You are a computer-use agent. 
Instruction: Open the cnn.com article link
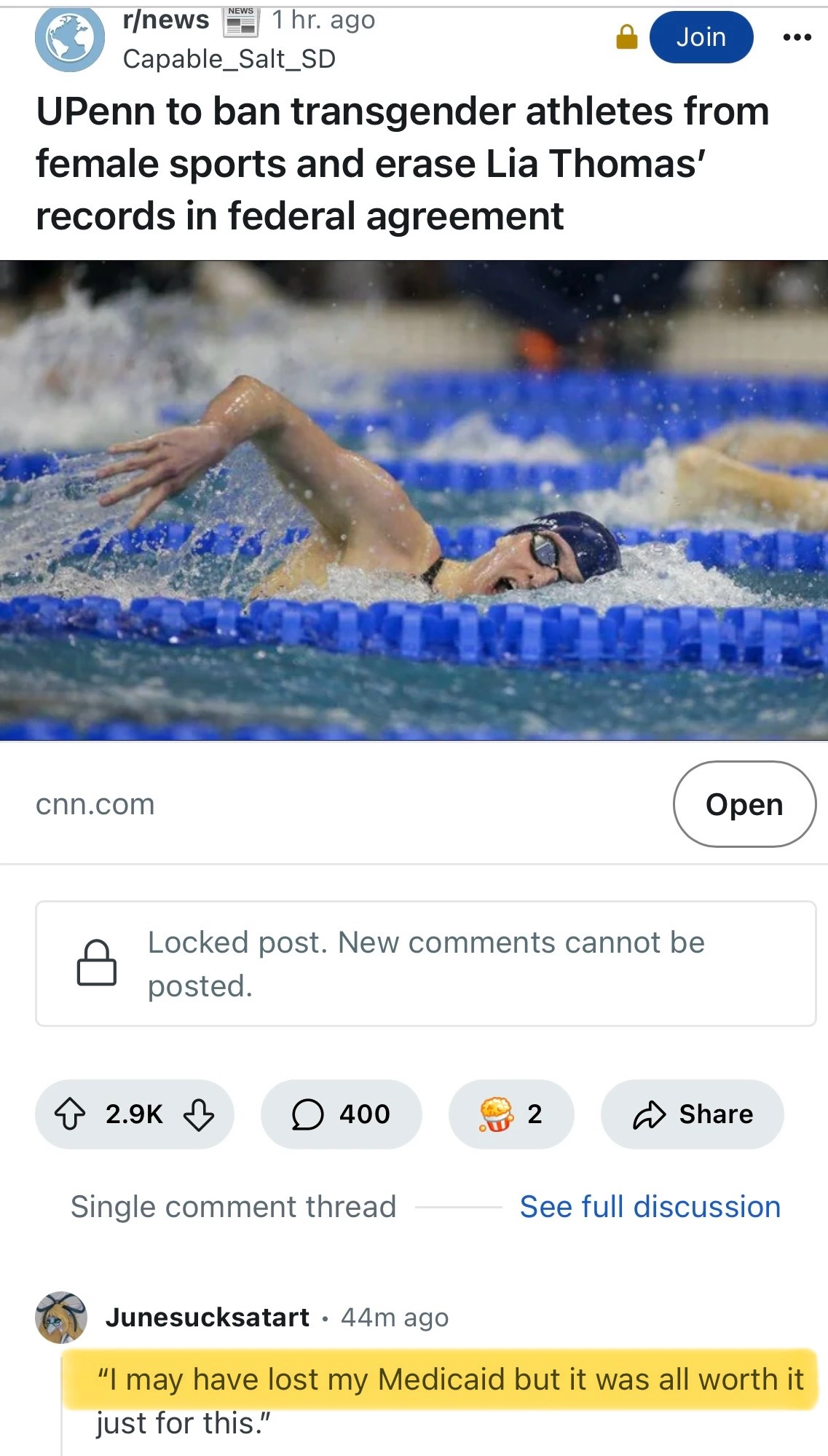click(x=744, y=804)
